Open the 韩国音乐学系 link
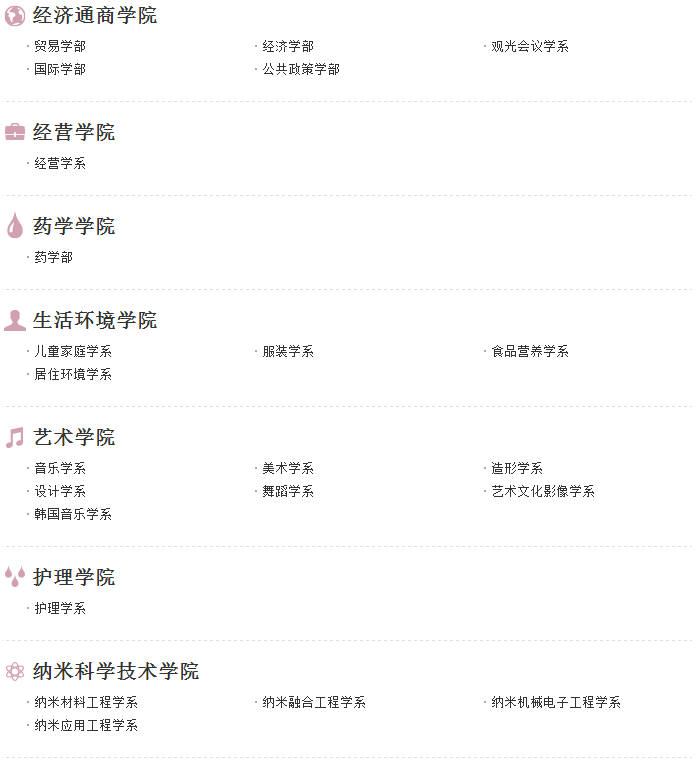698x768 pixels. [x=73, y=515]
